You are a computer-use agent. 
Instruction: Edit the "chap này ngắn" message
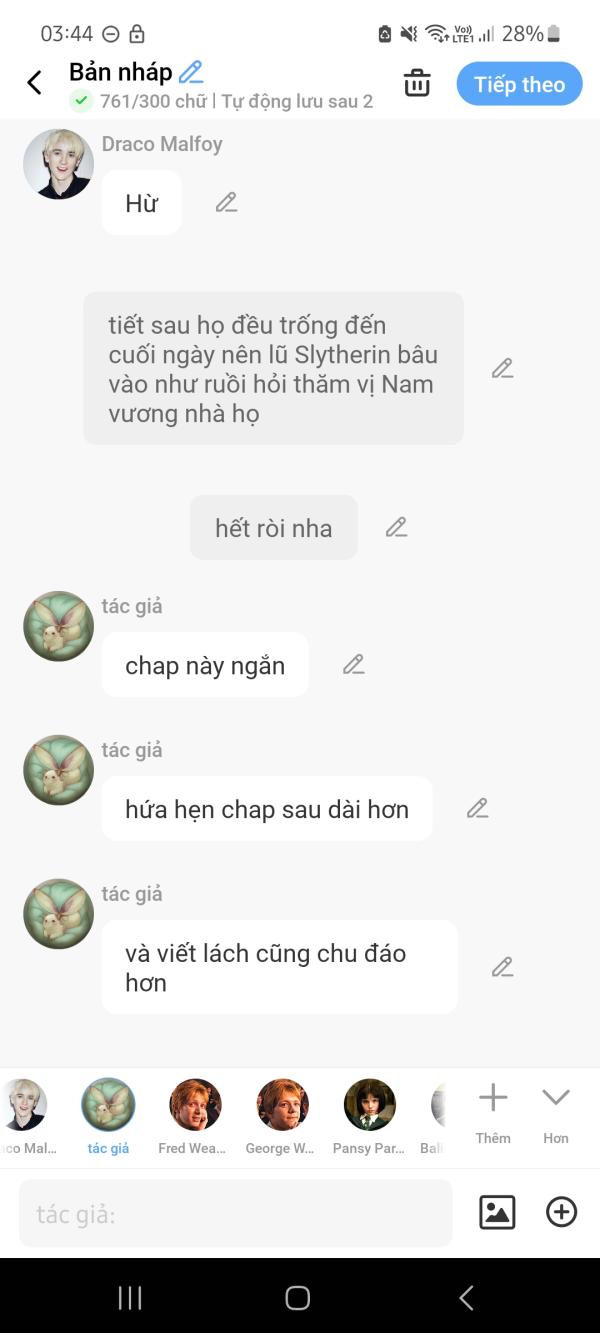[x=353, y=664]
